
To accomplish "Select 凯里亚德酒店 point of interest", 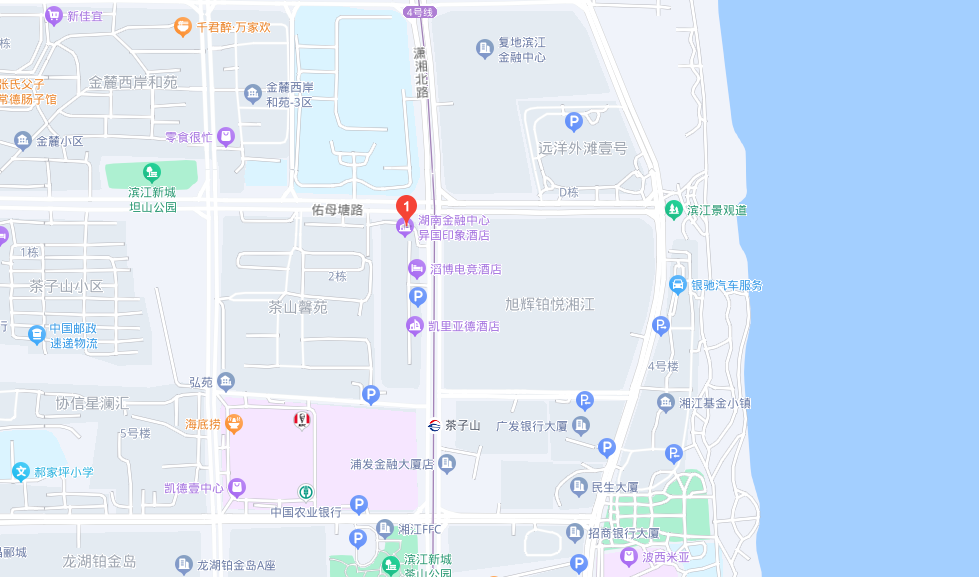I will 414,325.
